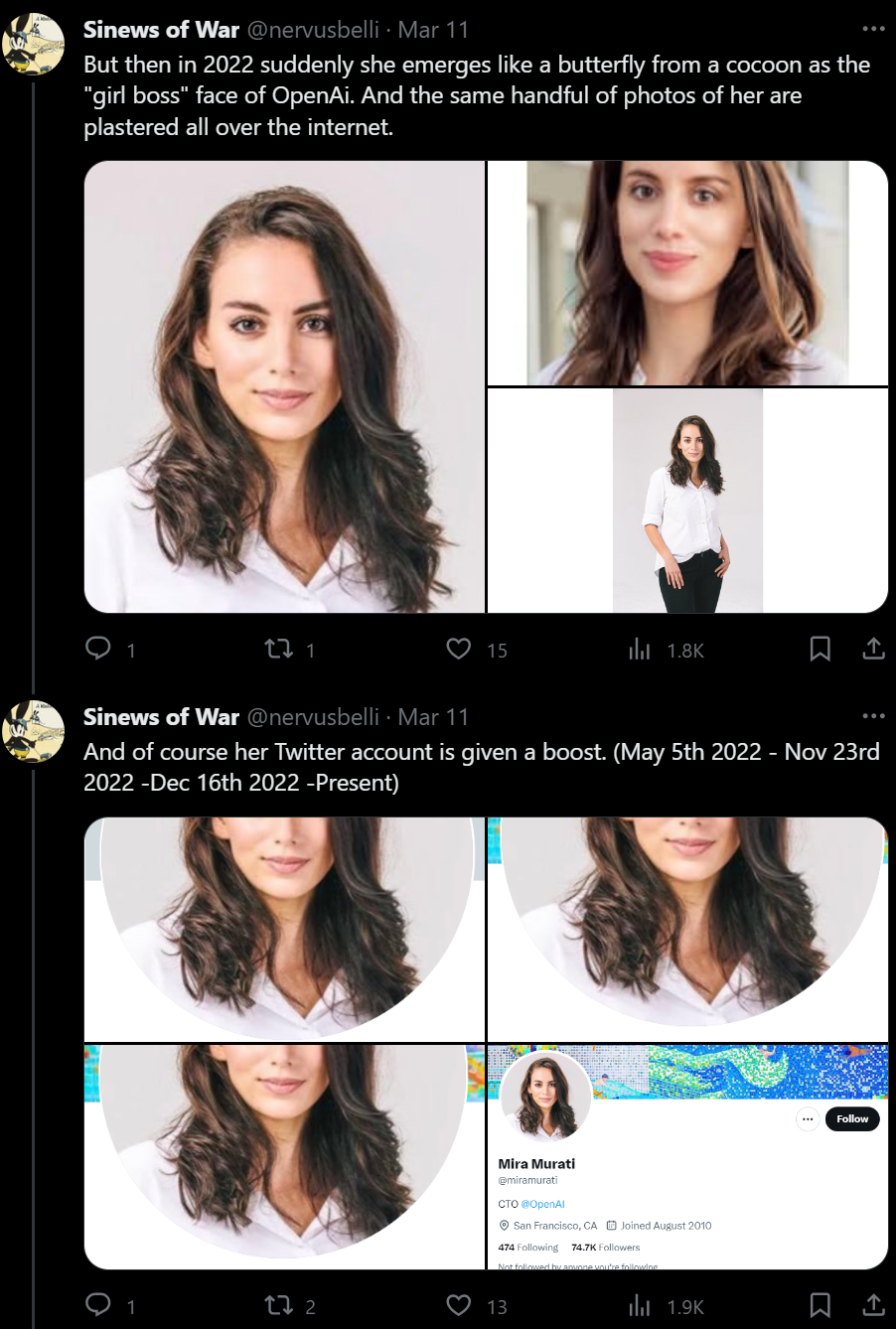Open Sinews of War avatar on "girl boss" tweet
This screenshot has height=1329, width=896.
[33, 45]
